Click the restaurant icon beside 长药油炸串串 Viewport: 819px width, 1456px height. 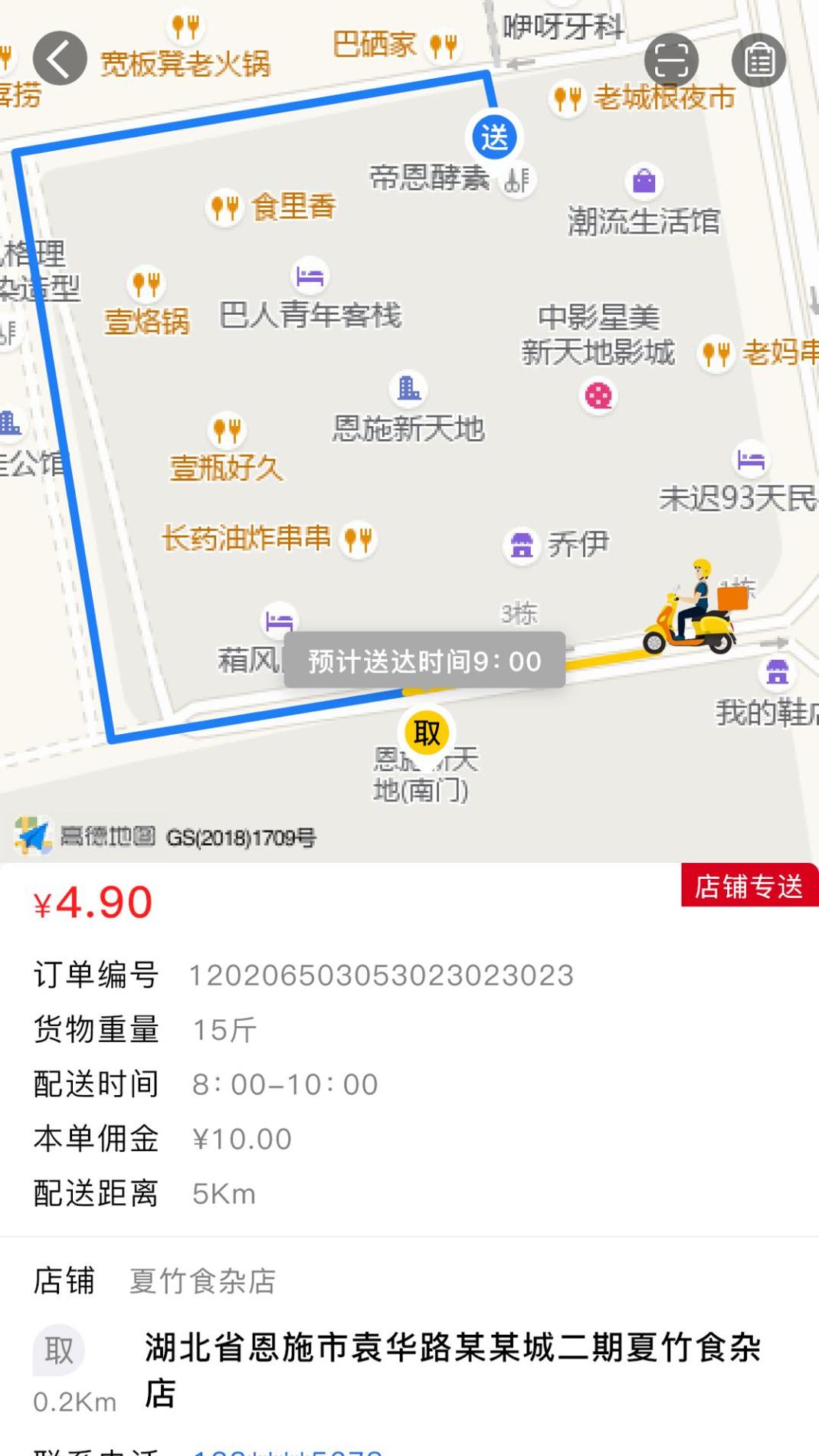point(358,539)
